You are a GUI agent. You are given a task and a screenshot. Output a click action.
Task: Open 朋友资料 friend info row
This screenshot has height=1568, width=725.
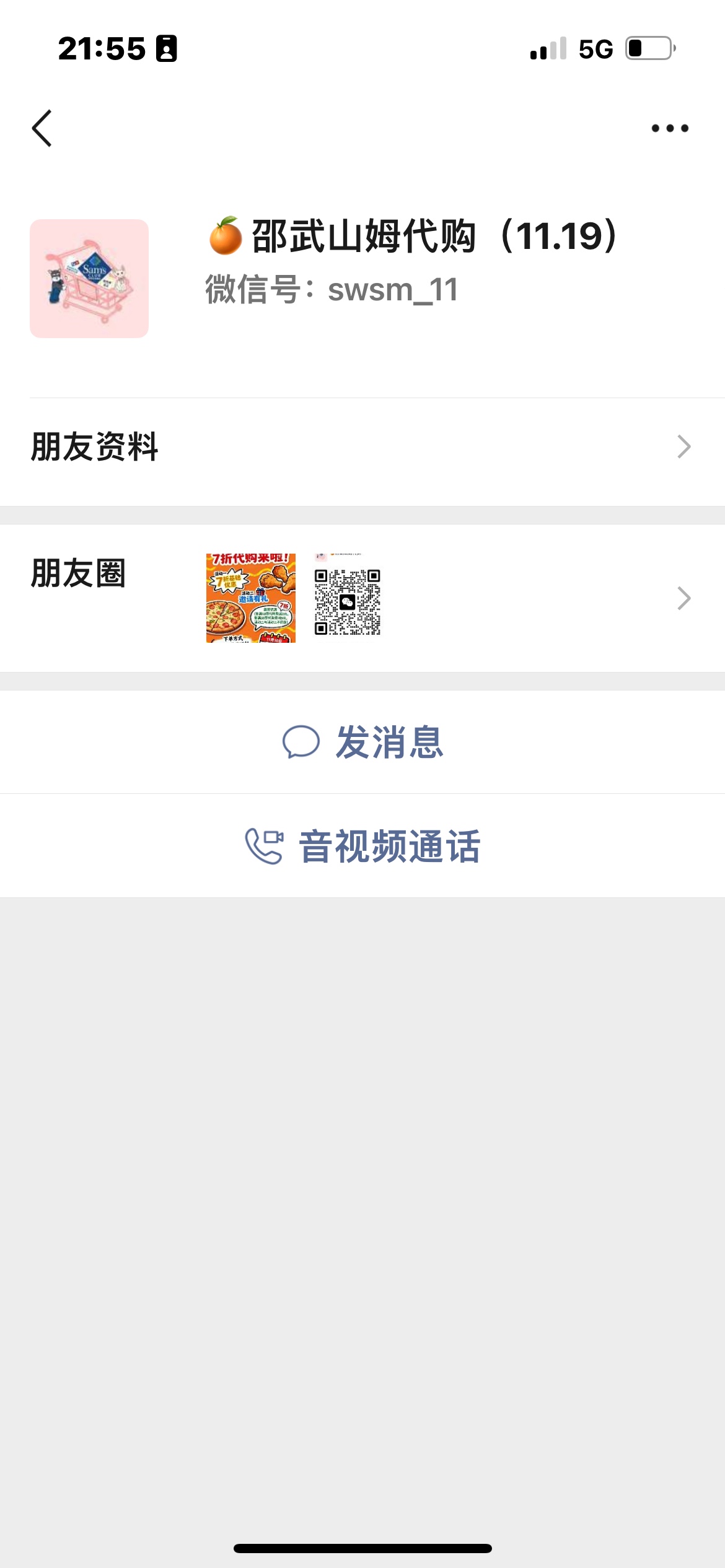(362, 446)
